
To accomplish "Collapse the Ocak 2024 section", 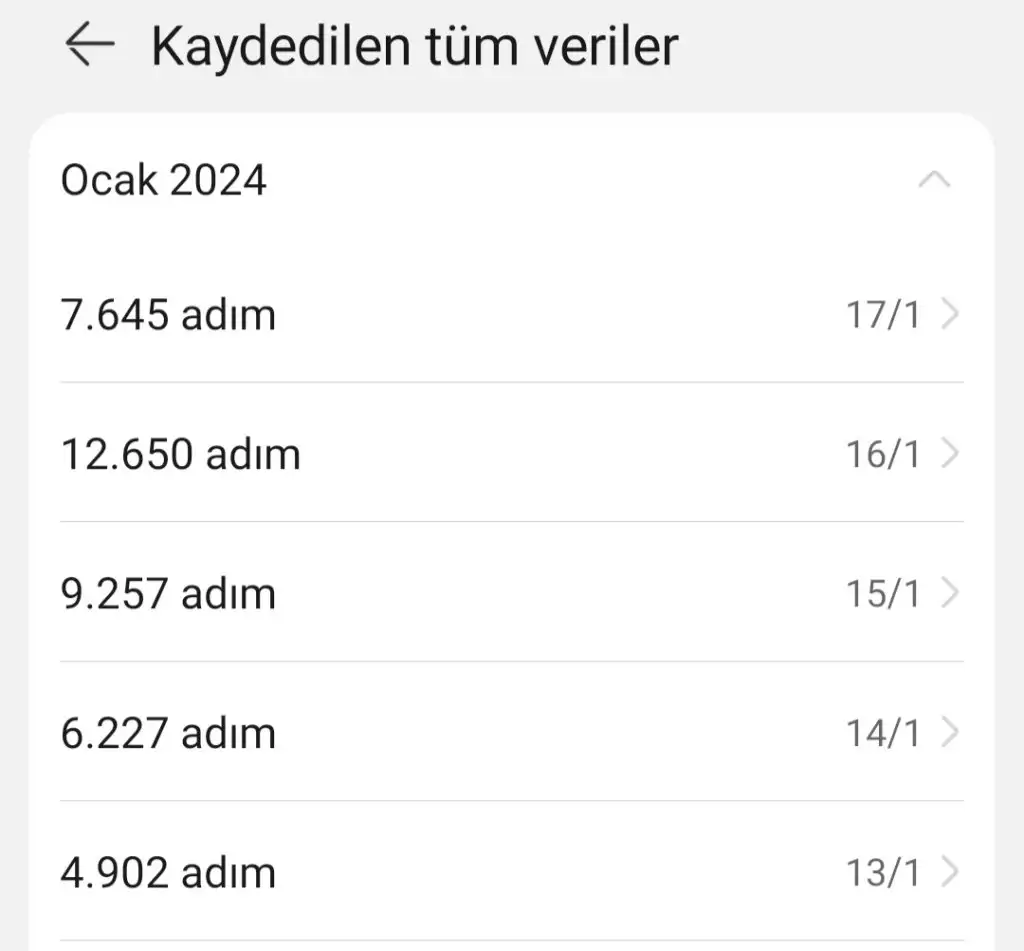I will [x=934, y=180].
